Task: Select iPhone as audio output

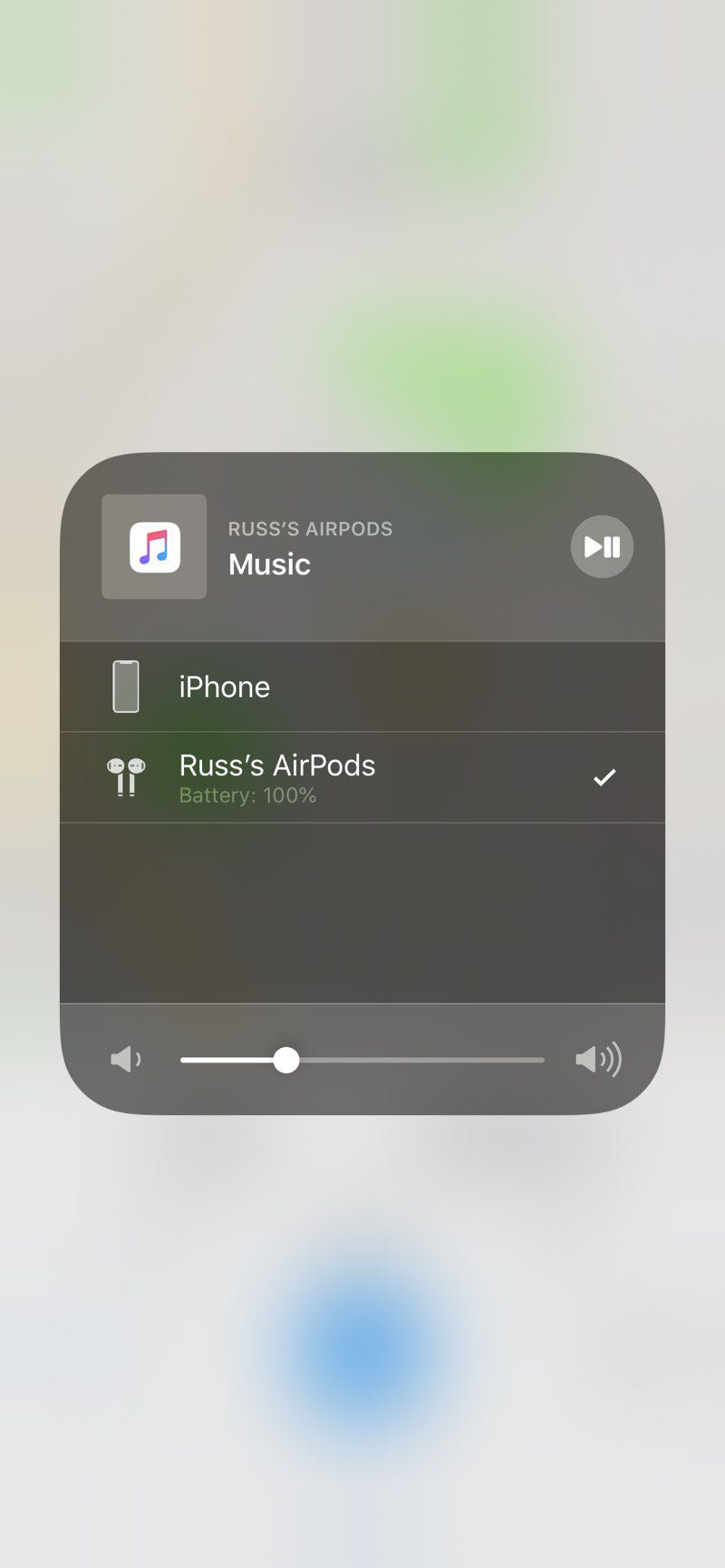Action: pos(361,687)
